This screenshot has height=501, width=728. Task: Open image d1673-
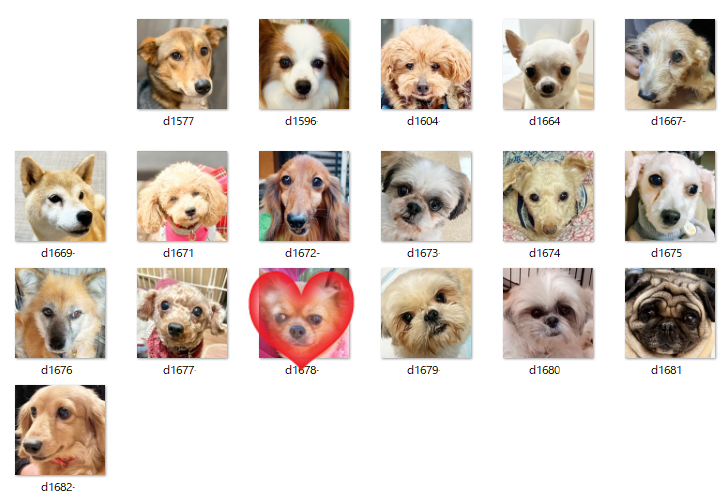tap(426, 197)
